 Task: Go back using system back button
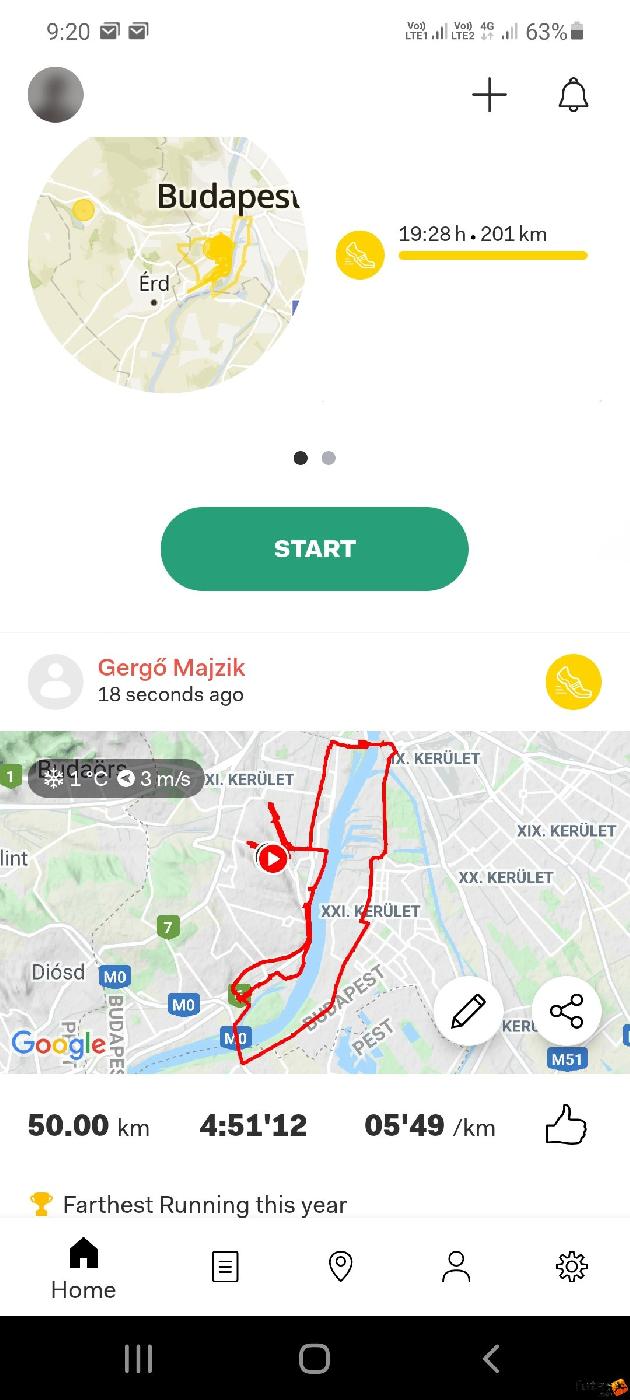coord(490,1358)
